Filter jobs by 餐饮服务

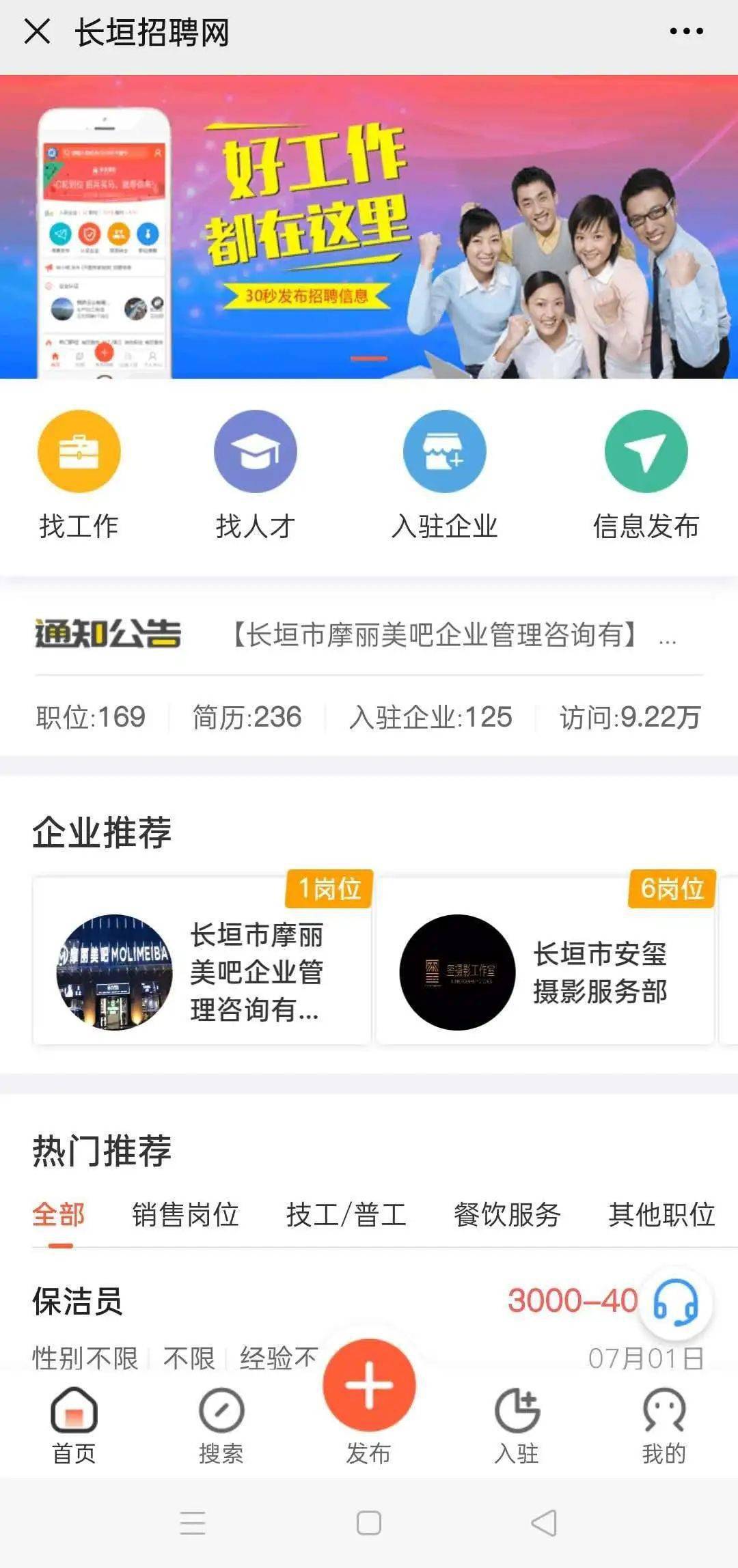click(507, 1215)
